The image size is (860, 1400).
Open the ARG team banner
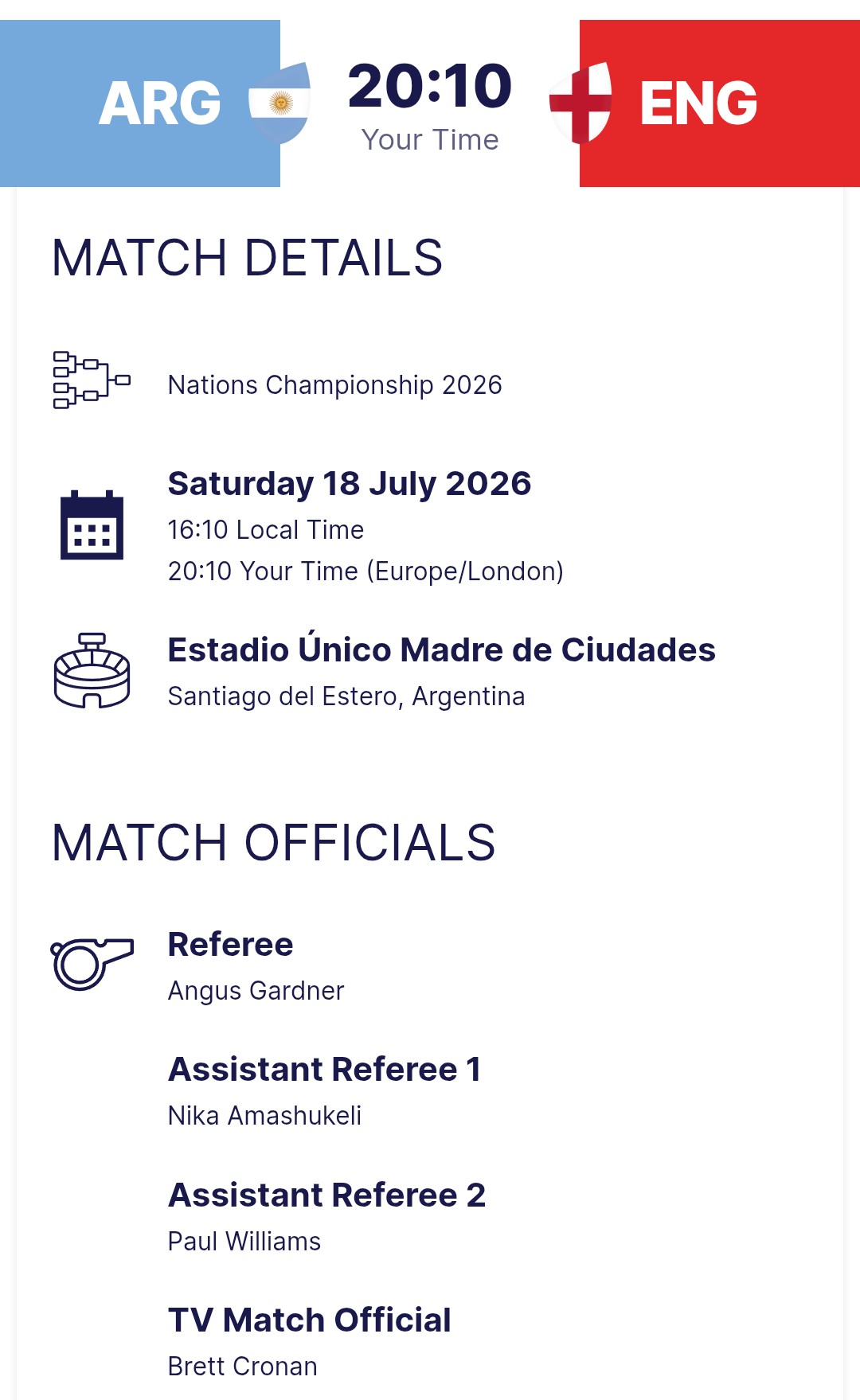tap(140, 103)
